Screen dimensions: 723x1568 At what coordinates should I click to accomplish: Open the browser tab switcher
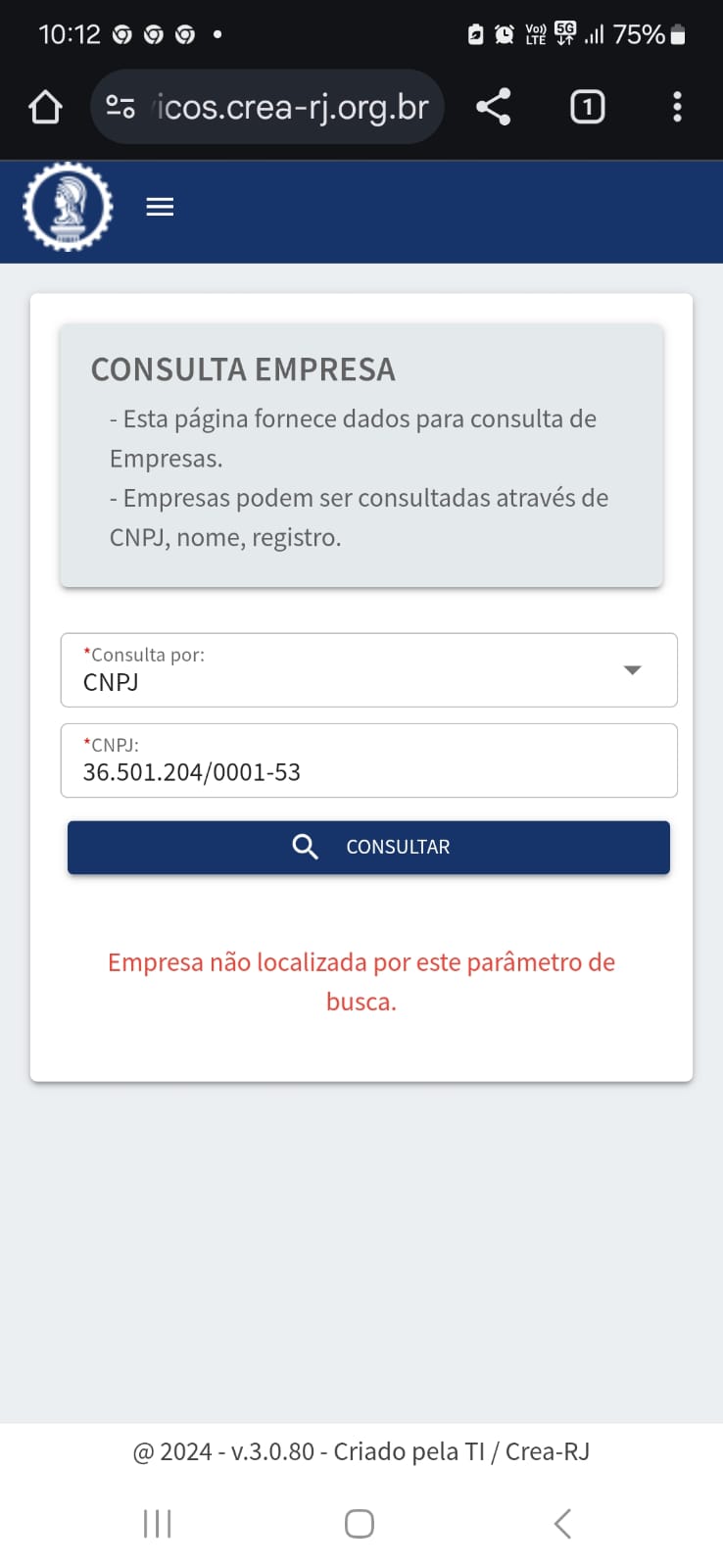point(587,107)
